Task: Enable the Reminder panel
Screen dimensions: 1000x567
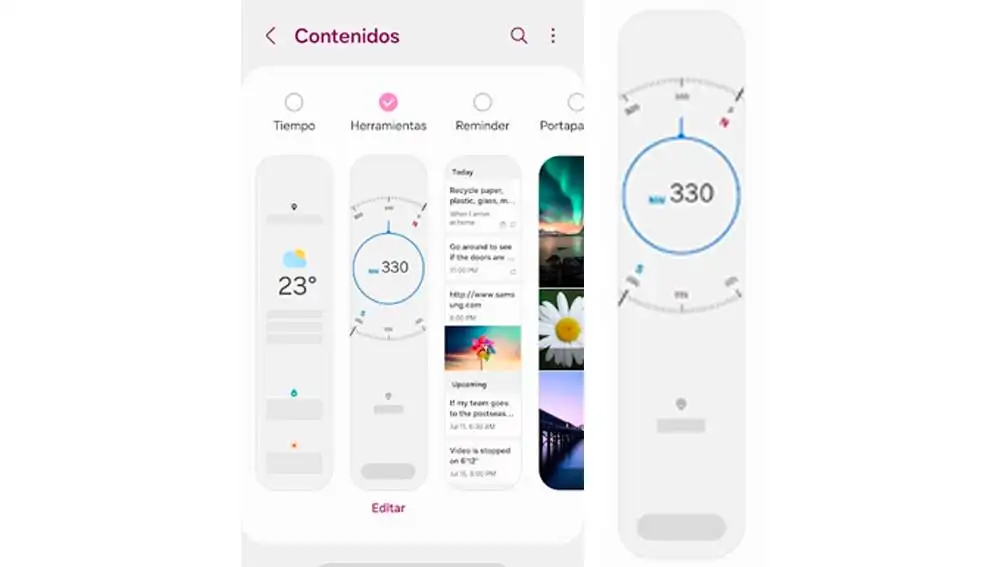Action: tap(482, 102)
